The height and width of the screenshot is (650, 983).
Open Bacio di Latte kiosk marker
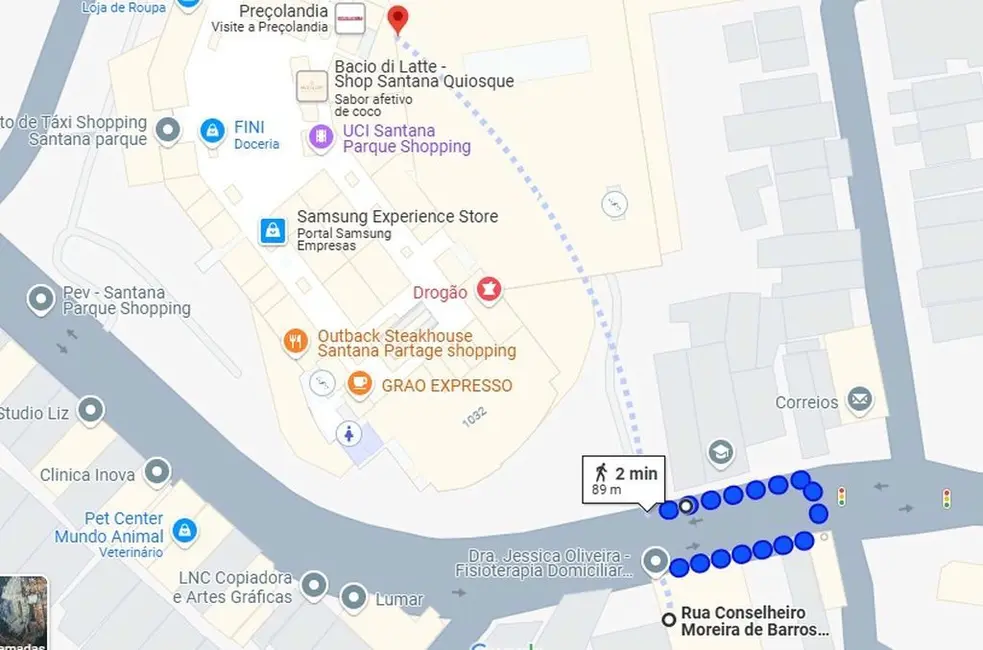(x=312, y=86)
